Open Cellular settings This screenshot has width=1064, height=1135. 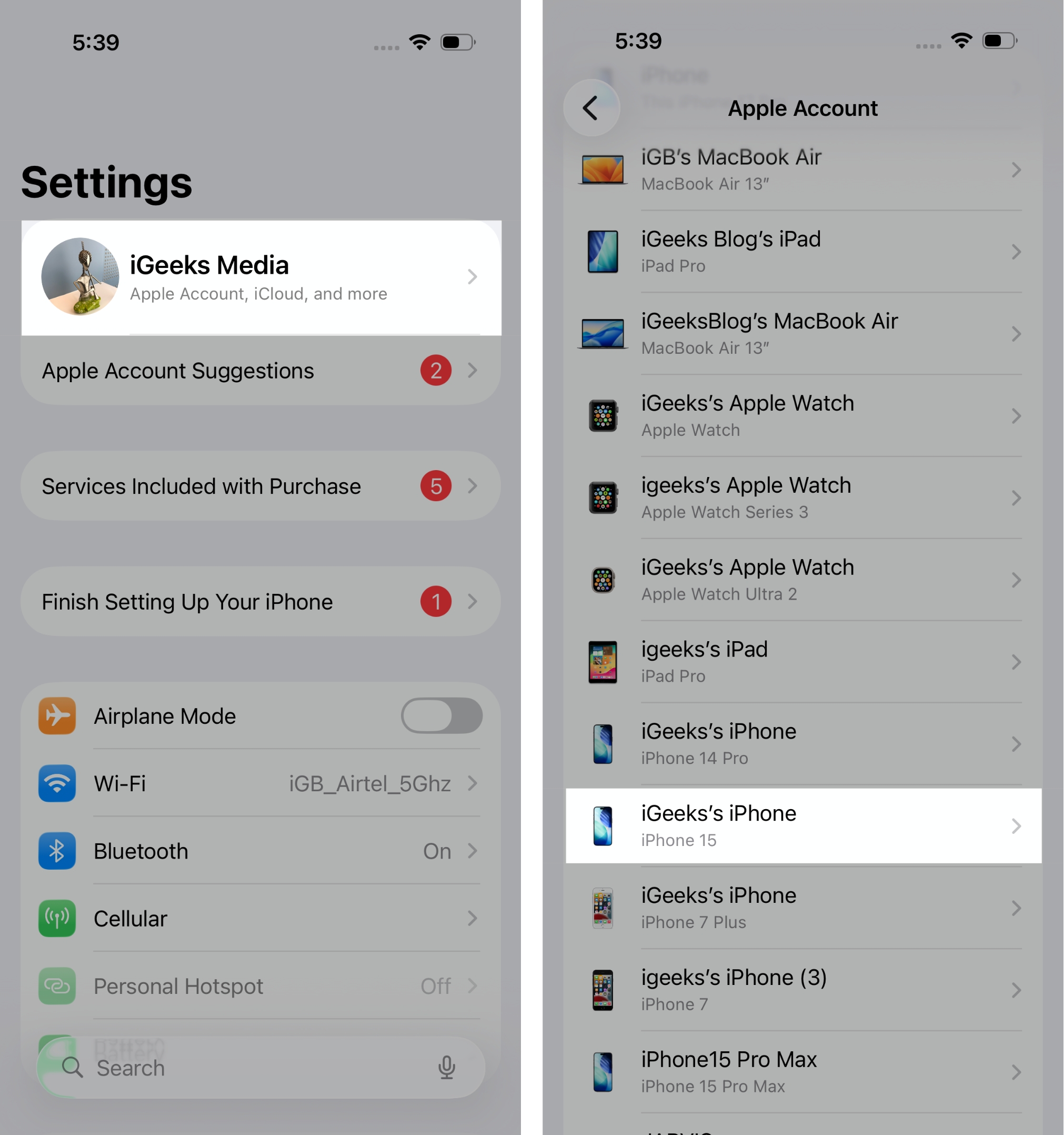point(261,918)
